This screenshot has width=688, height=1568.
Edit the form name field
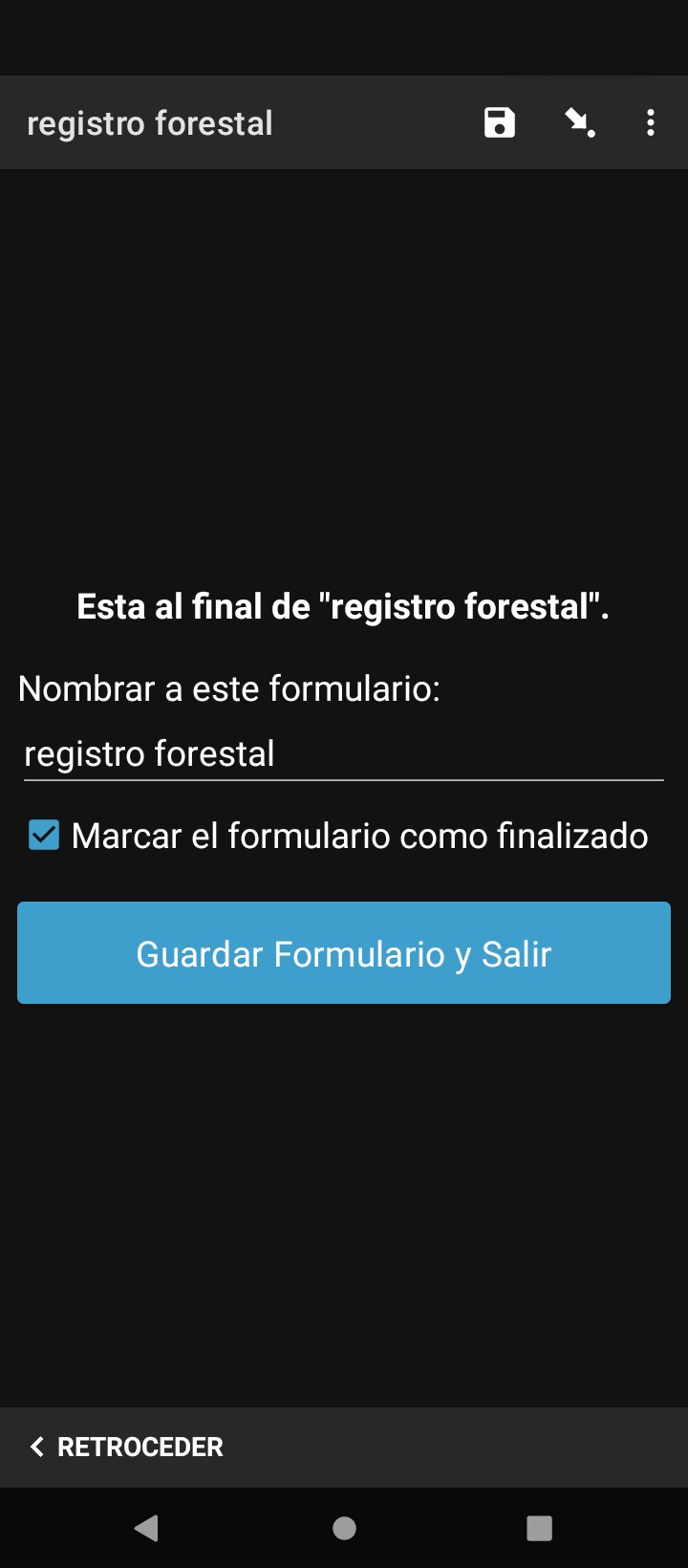click(343, 754)
